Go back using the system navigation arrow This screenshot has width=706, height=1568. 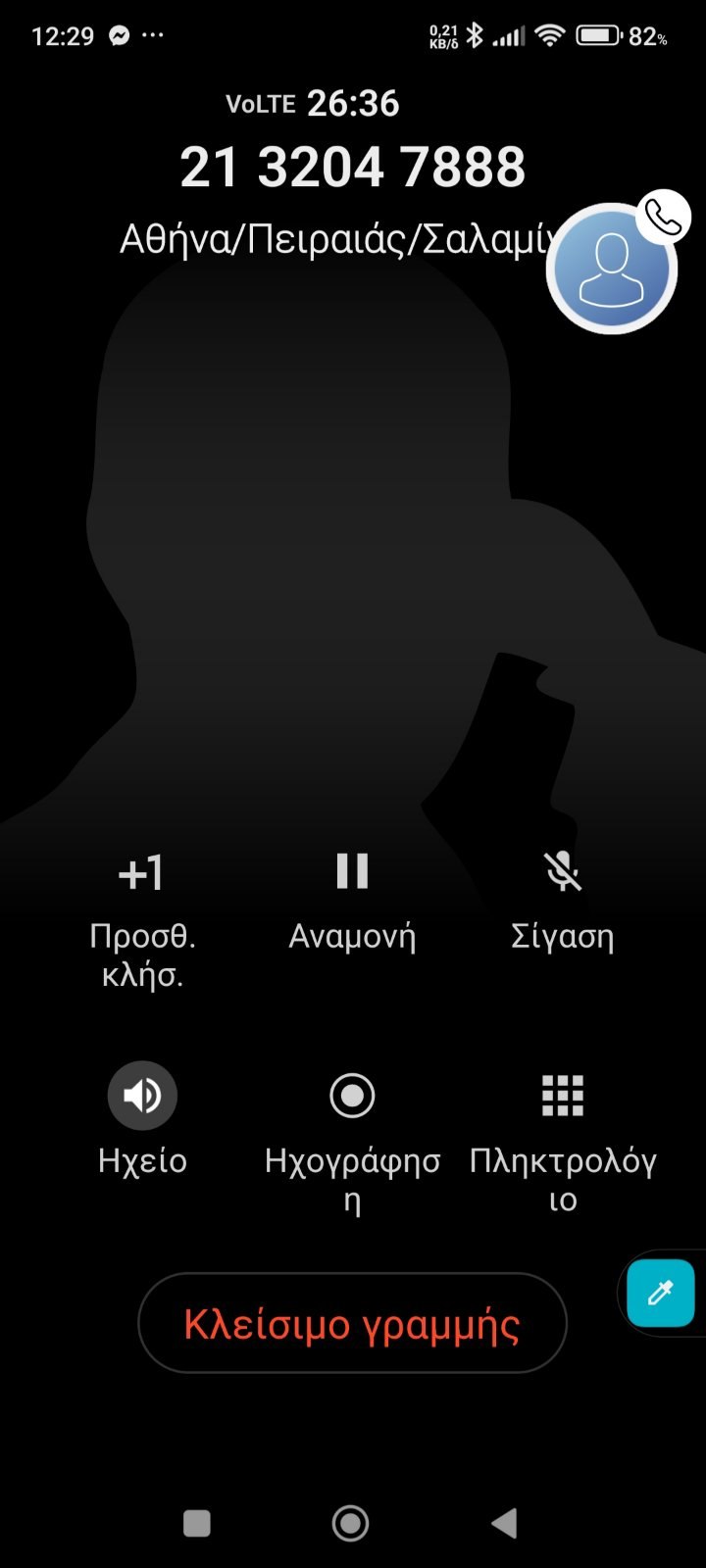(x=504, y=1523)
